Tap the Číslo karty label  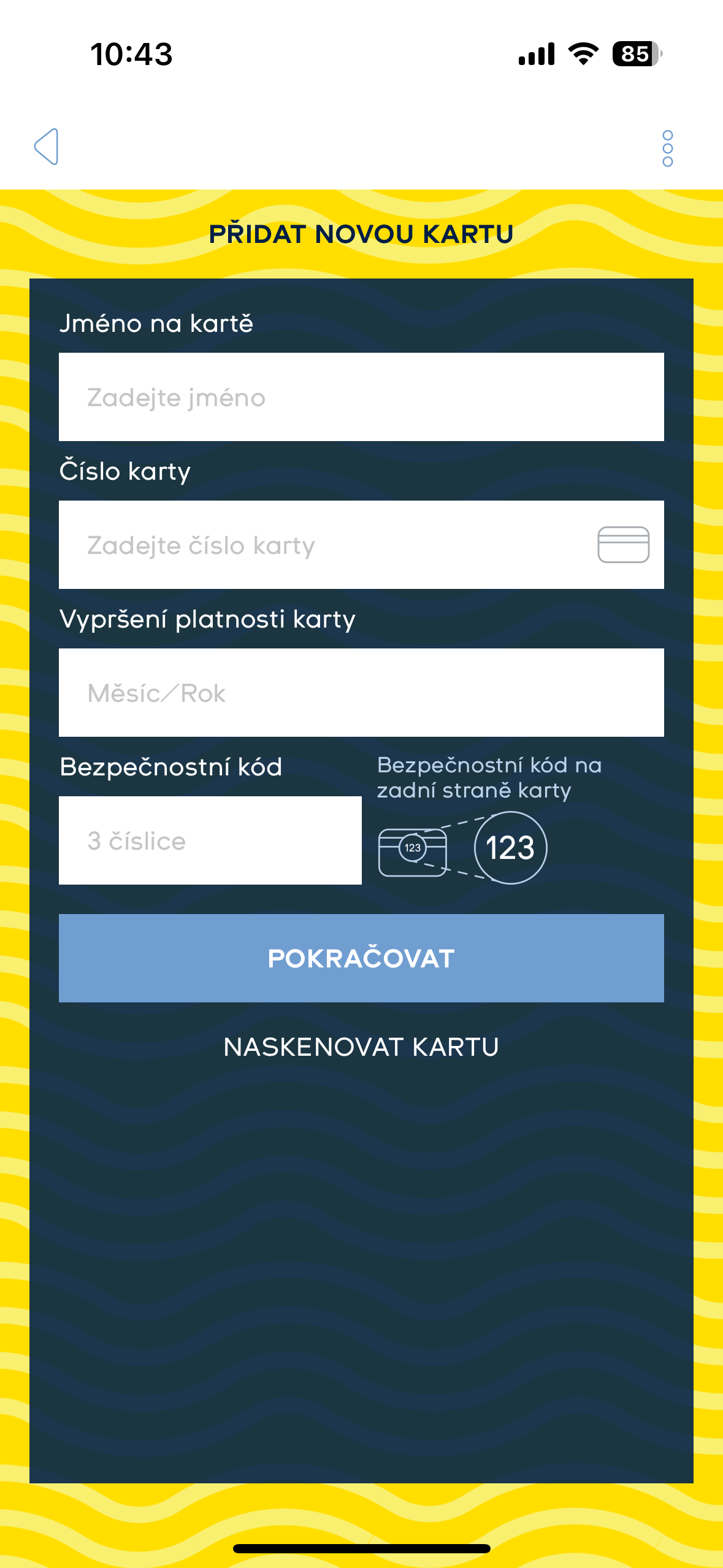[125, 471]
